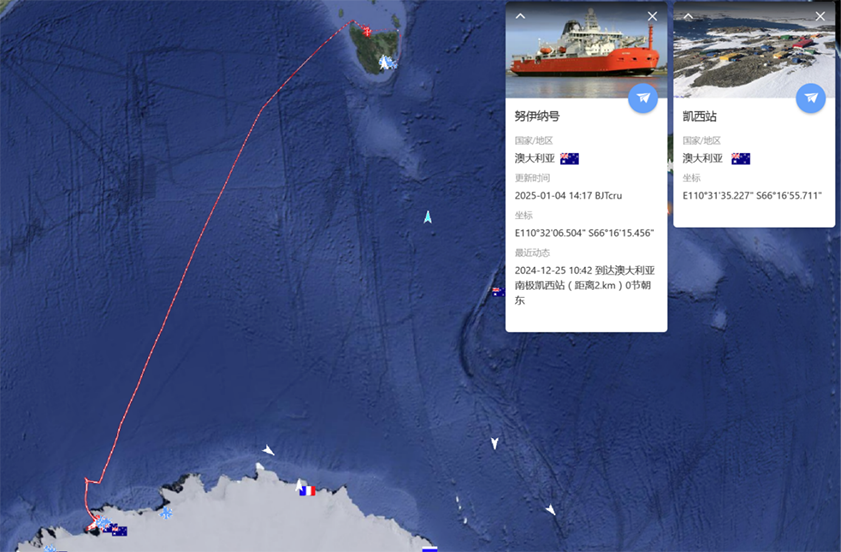Tap the locate button on 努伊纳号 card
This screenshot has width=841, height=552.
[x=643, y=98]
